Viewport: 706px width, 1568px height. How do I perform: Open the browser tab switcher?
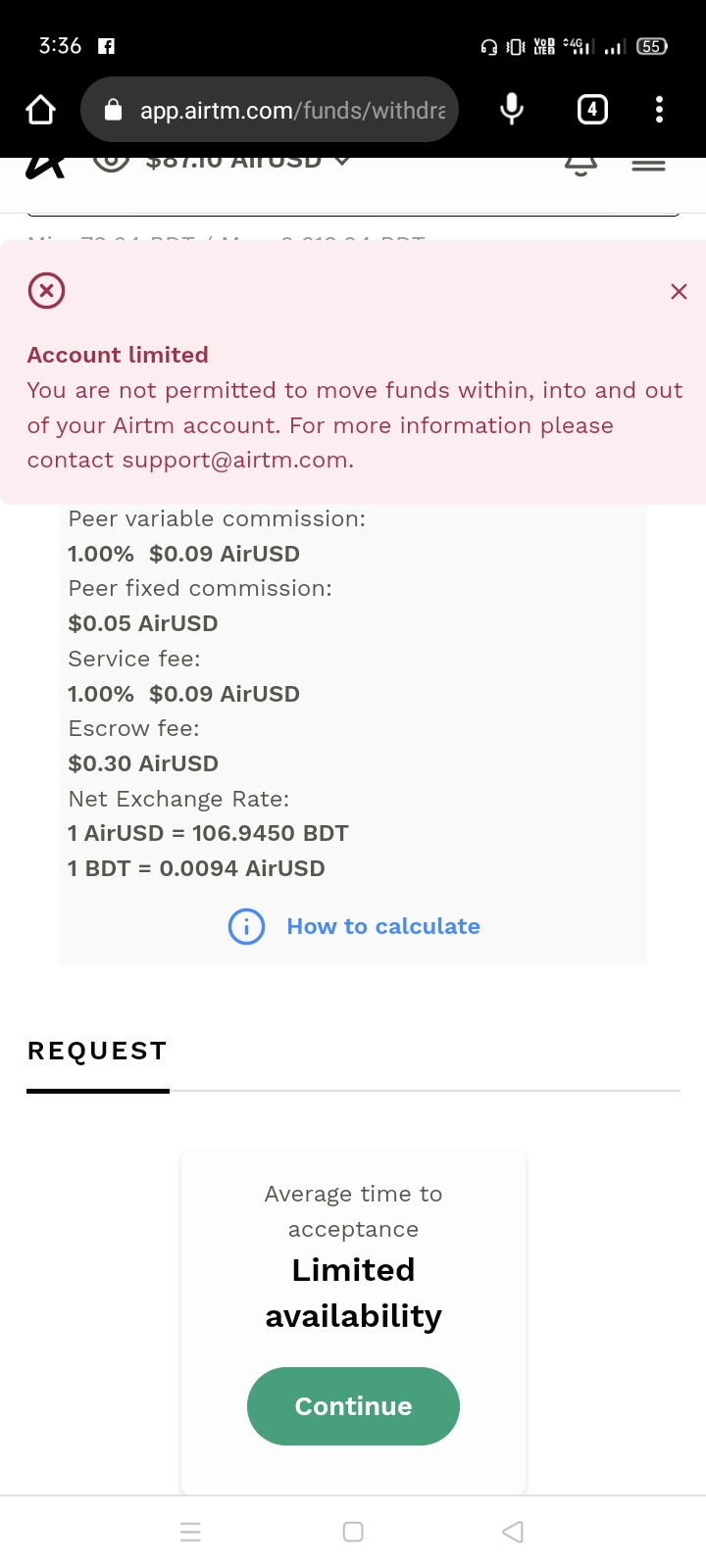592,110
